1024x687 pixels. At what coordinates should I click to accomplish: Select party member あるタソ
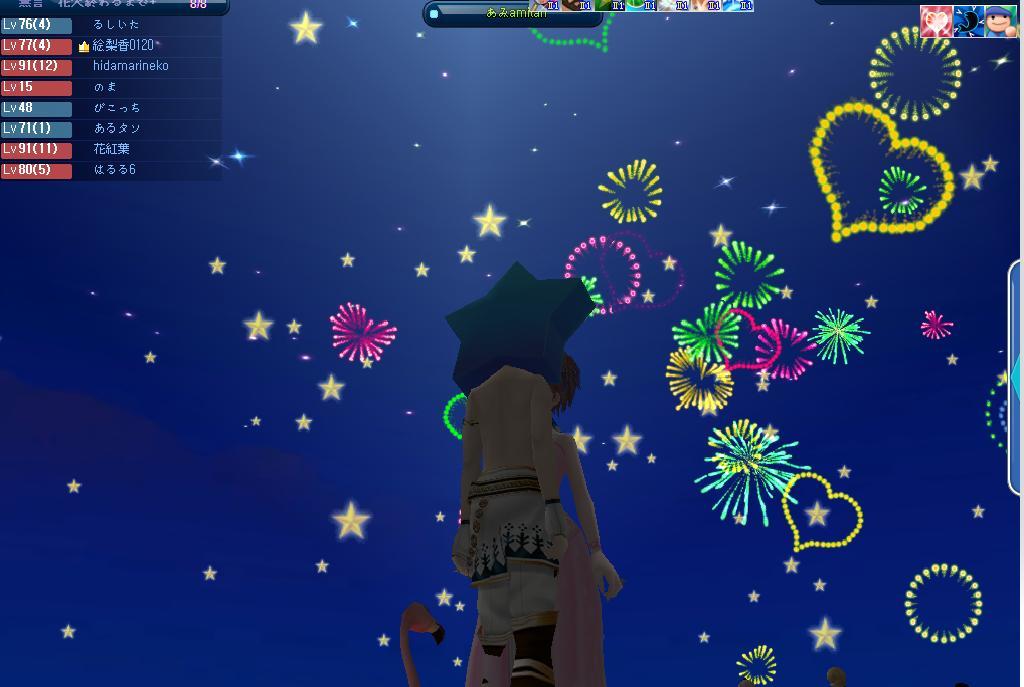[117, 129]
